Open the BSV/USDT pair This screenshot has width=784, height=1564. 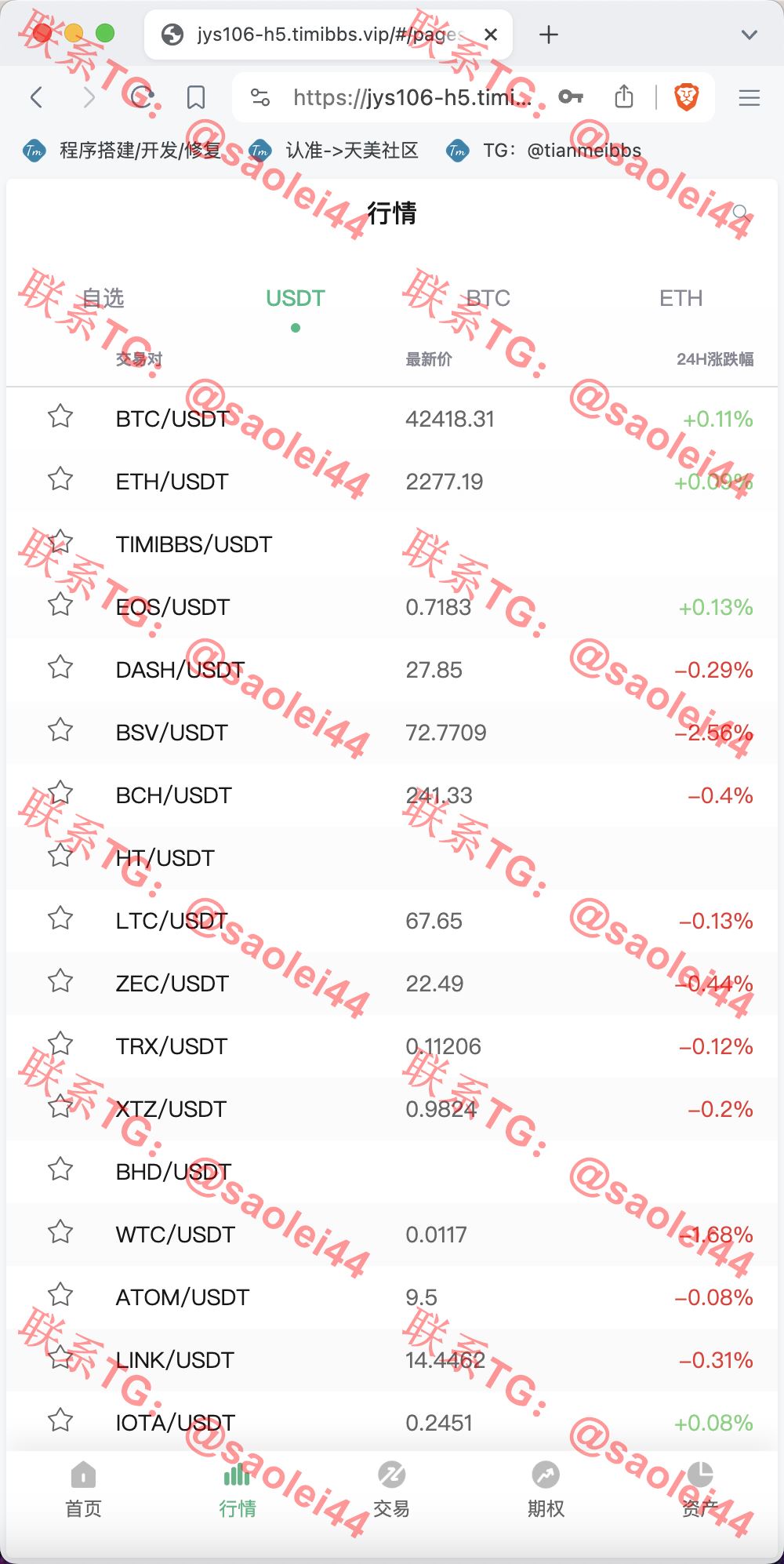(x=392, y=733)
